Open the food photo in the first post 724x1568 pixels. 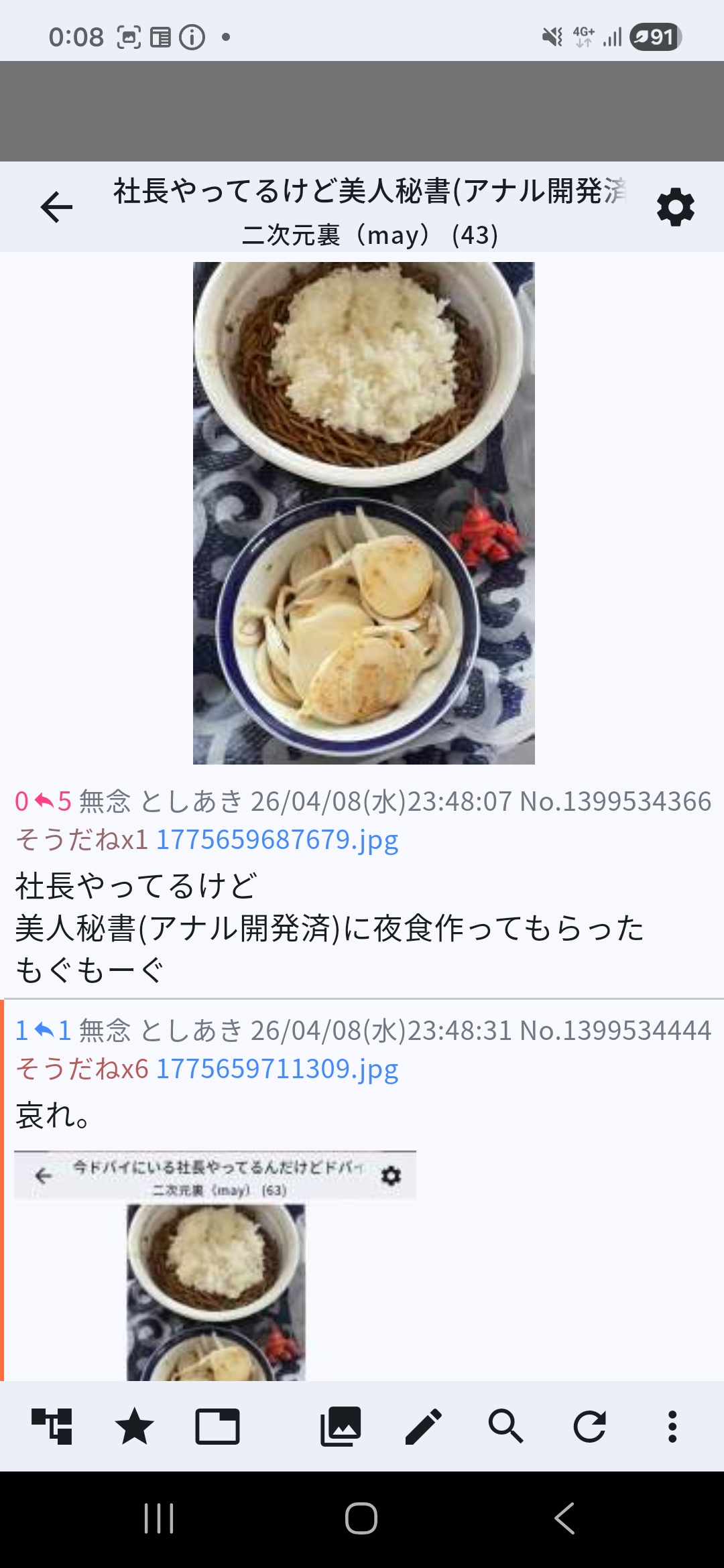coord(363,513)
